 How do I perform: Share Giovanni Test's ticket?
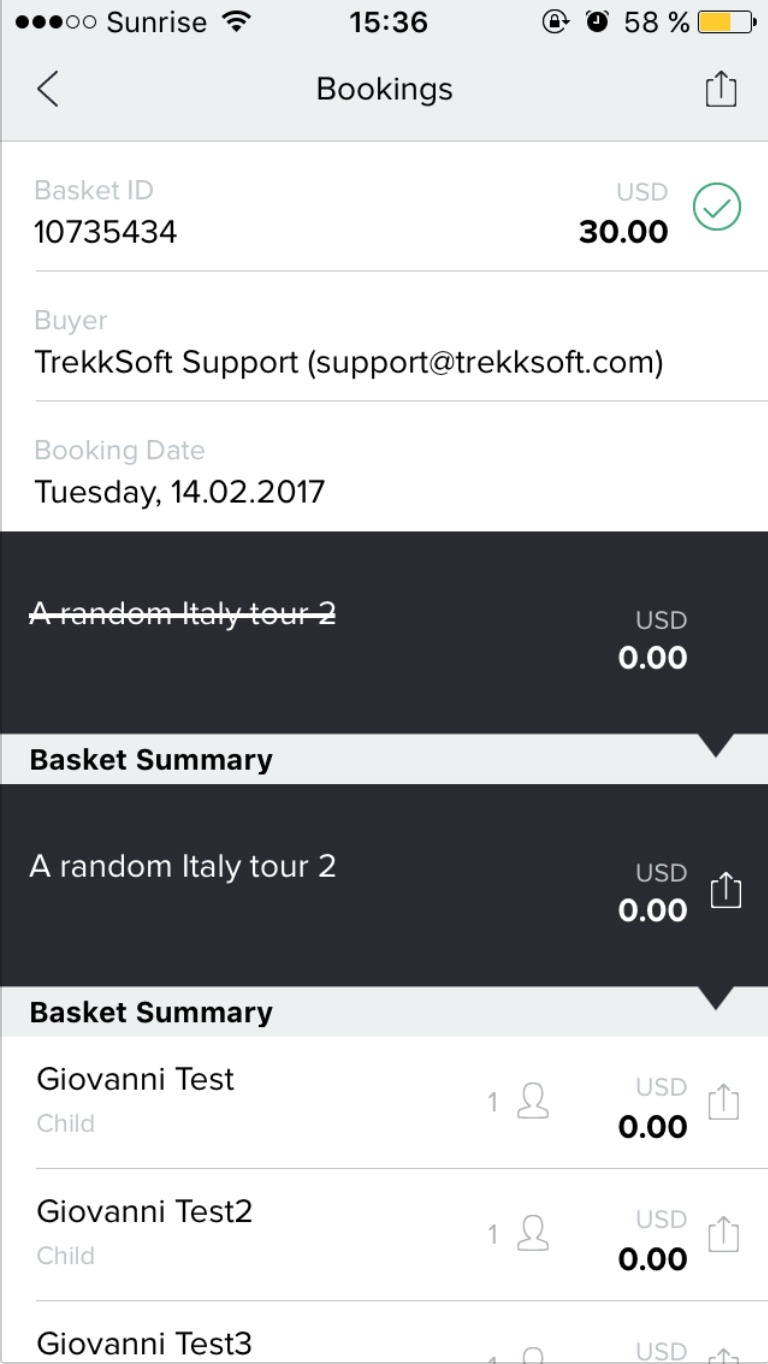(x=723, y=1102)
